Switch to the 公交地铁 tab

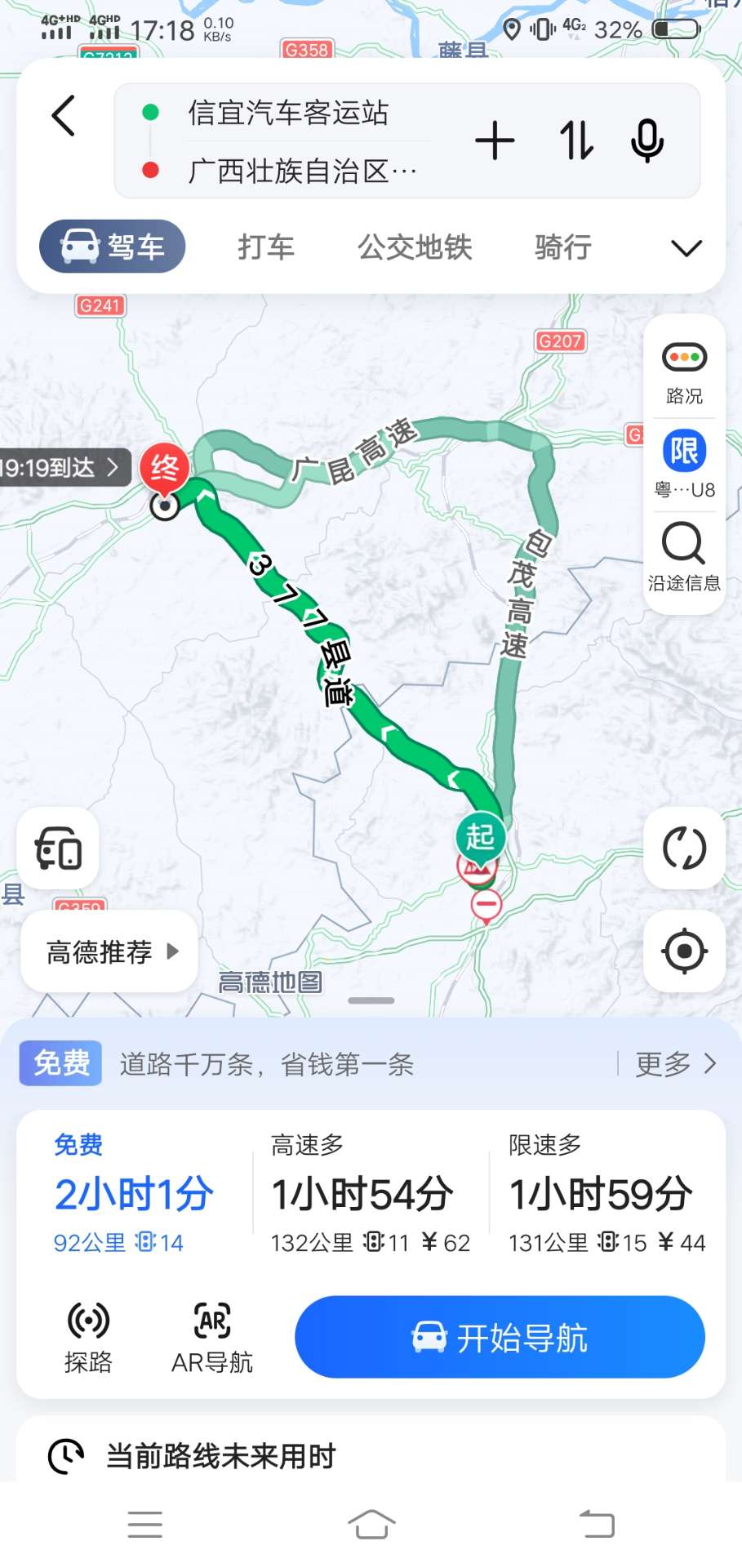click(415, 247)
